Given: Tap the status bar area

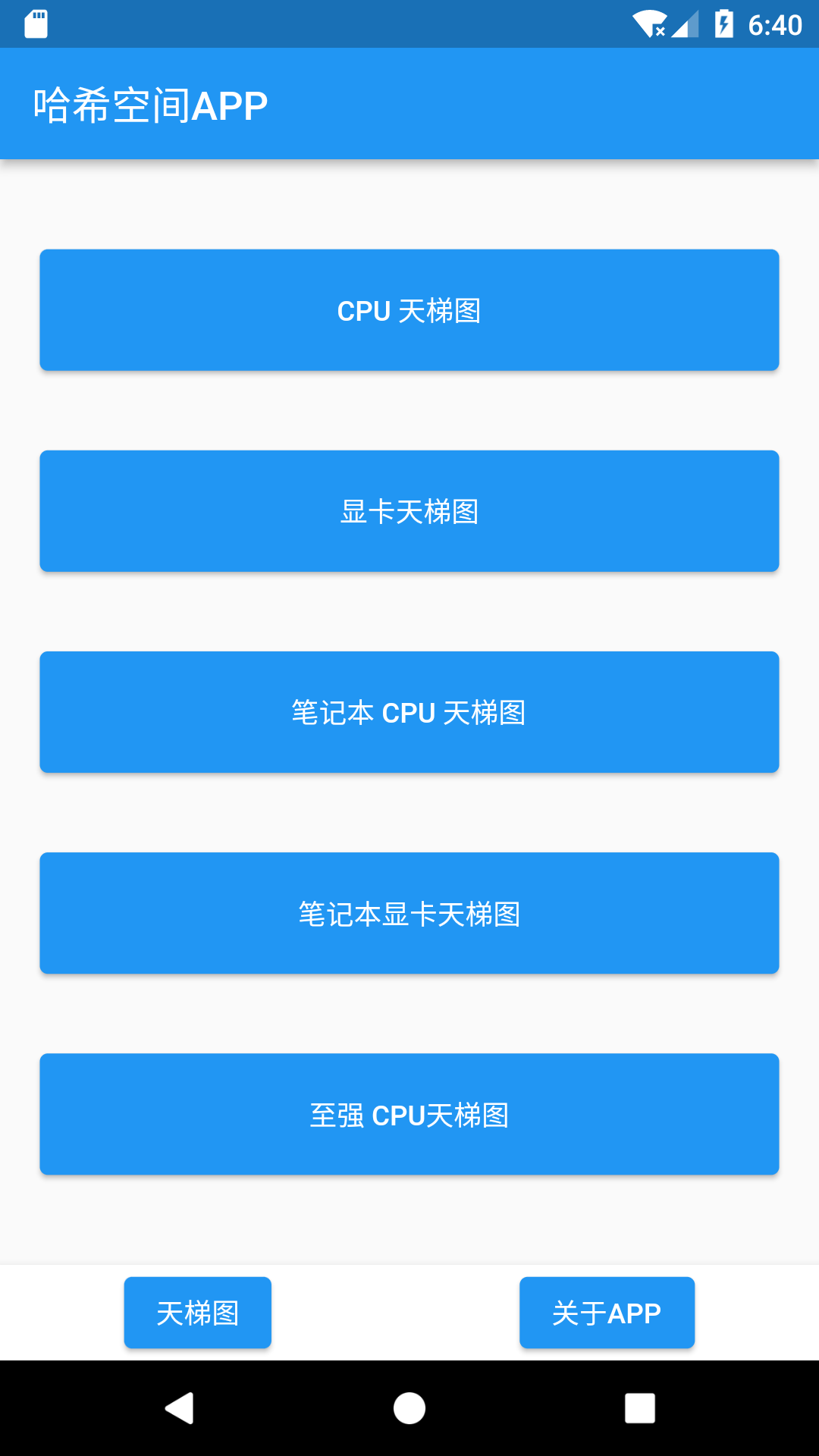Looking at the screenshot, I should [409, 23].
